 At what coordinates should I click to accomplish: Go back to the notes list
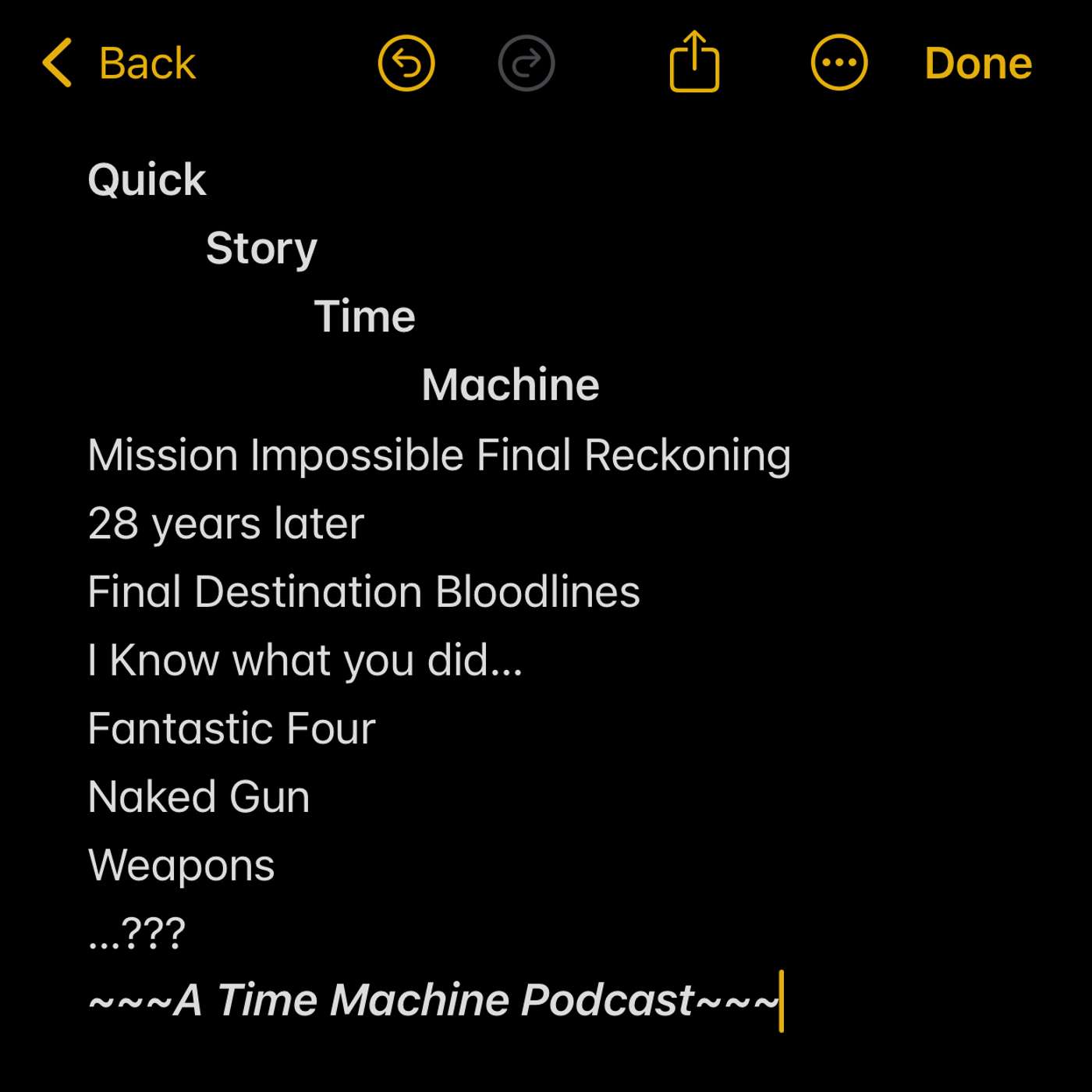[x=119, y=63]
